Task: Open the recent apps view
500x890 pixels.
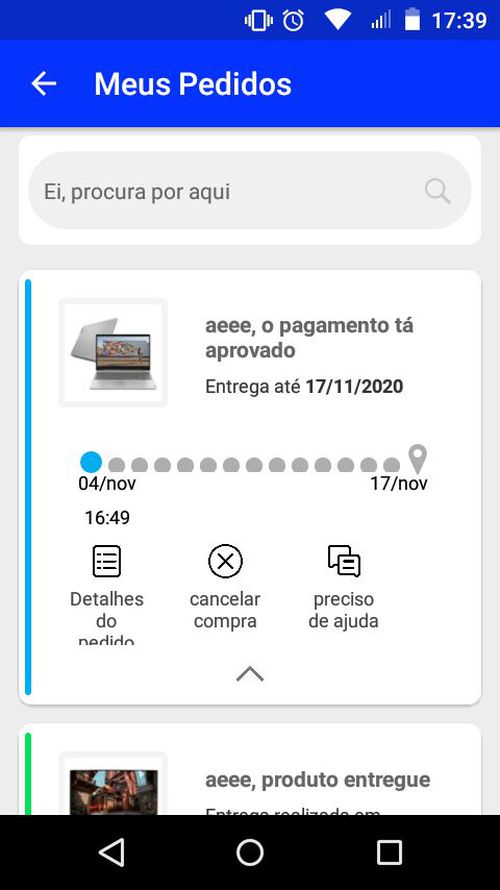Action: (389, 853)
